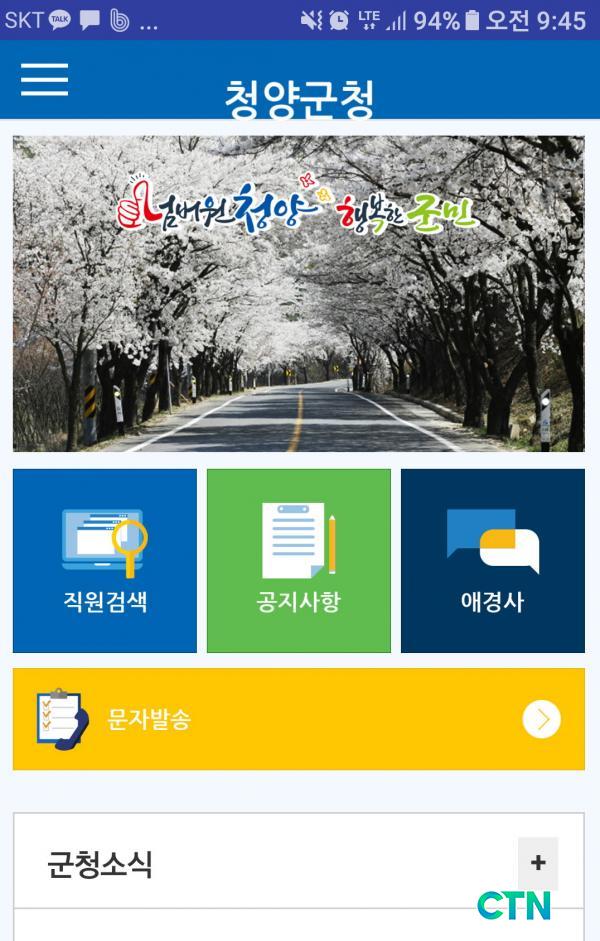Expand the 군청소식 section with plus

(x=538, y=863)
